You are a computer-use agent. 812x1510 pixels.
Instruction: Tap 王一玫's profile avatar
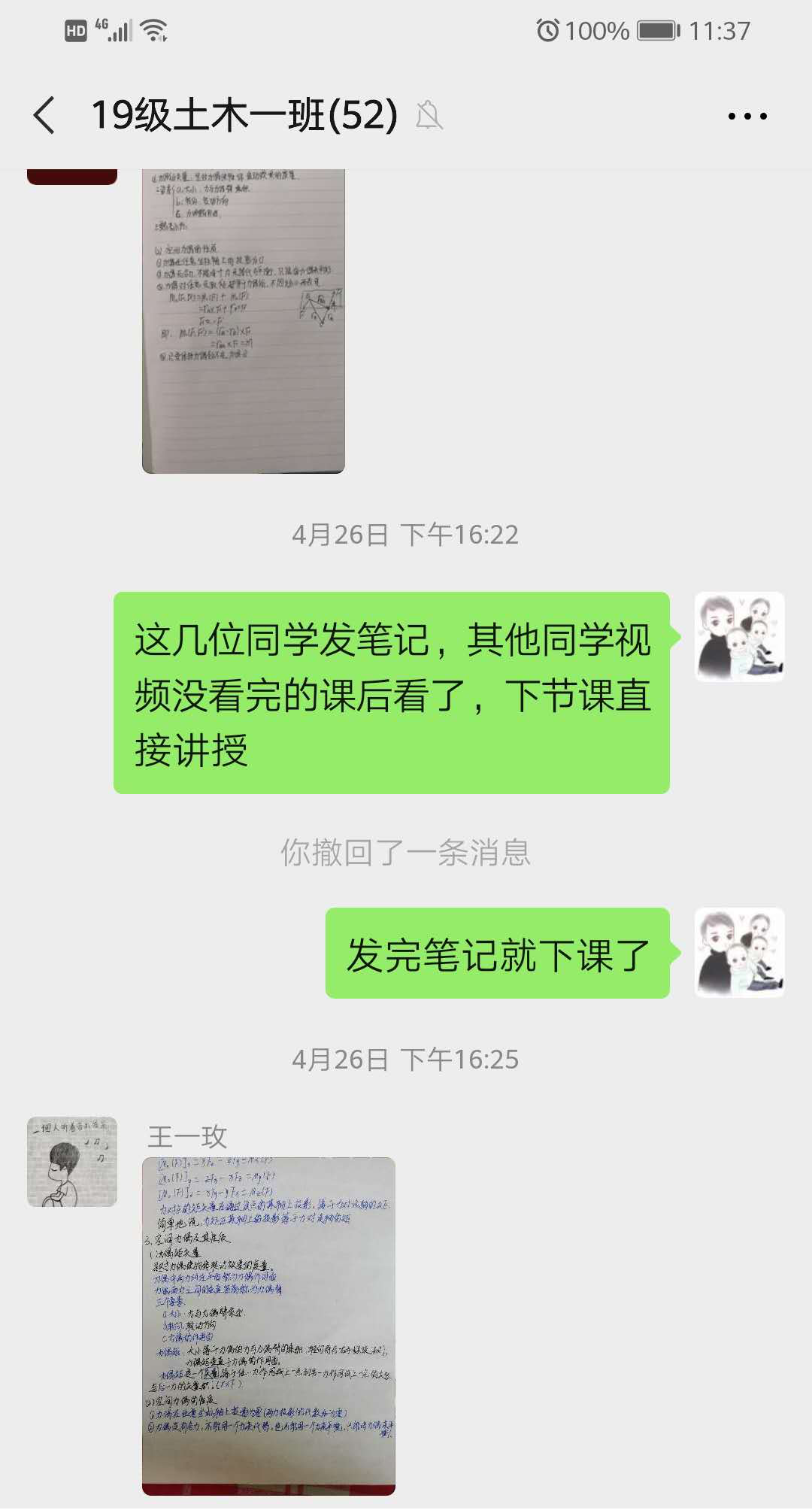[72, 1162]
